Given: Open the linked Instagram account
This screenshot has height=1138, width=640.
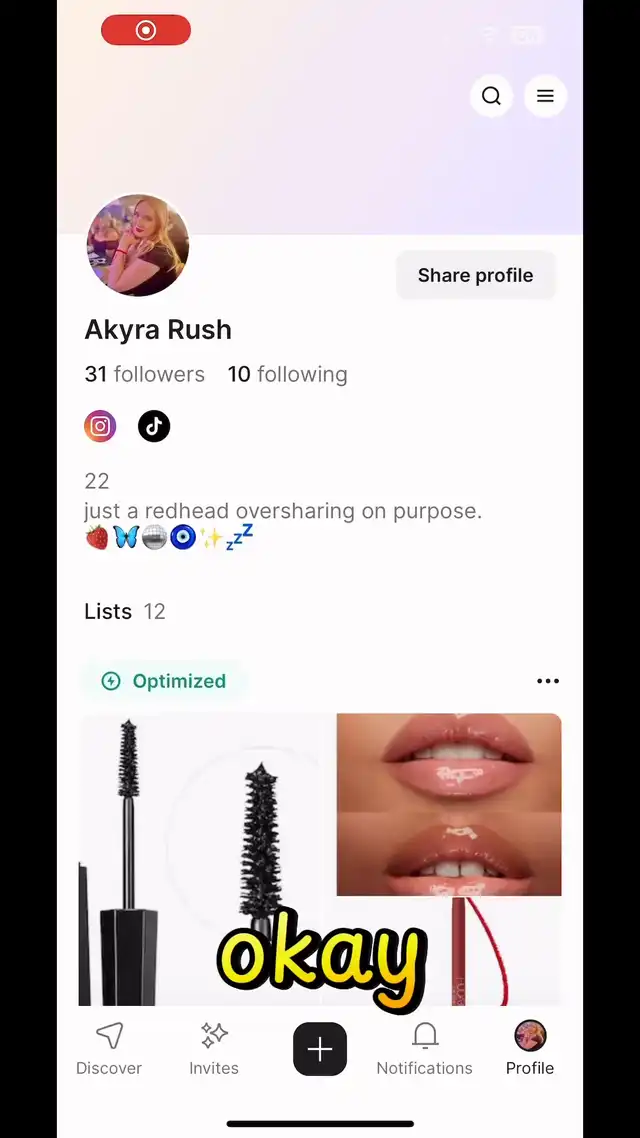Looking at the screenshot, I should 100,426.
